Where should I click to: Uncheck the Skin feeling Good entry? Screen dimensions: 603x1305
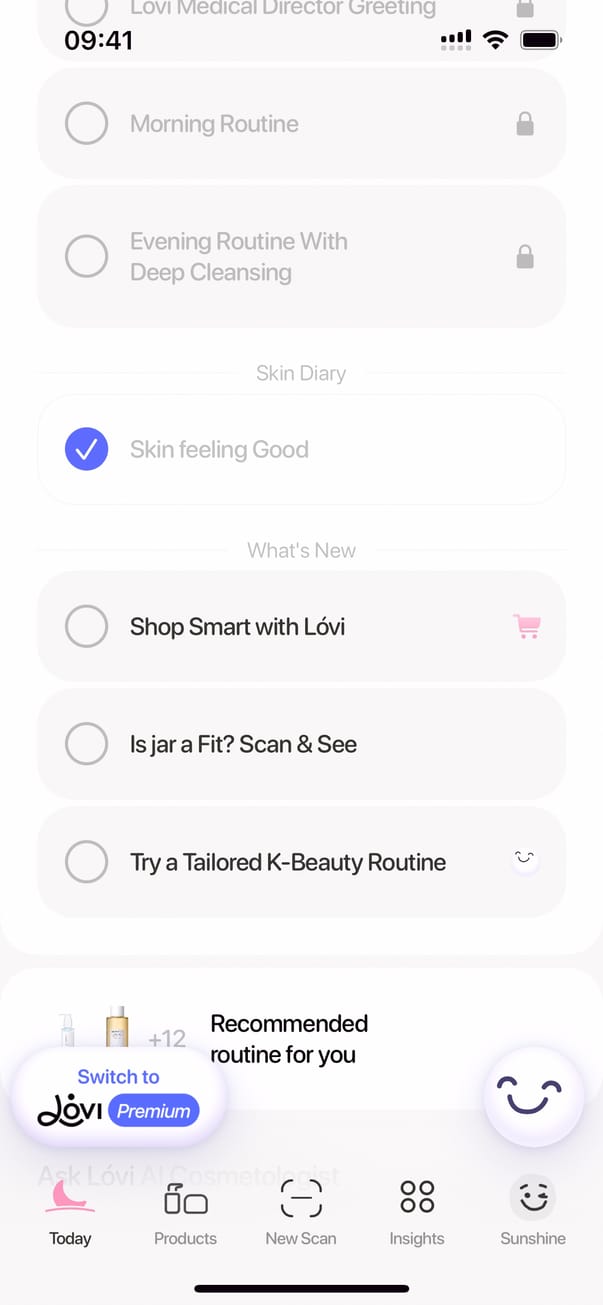(x=87, y=450)
